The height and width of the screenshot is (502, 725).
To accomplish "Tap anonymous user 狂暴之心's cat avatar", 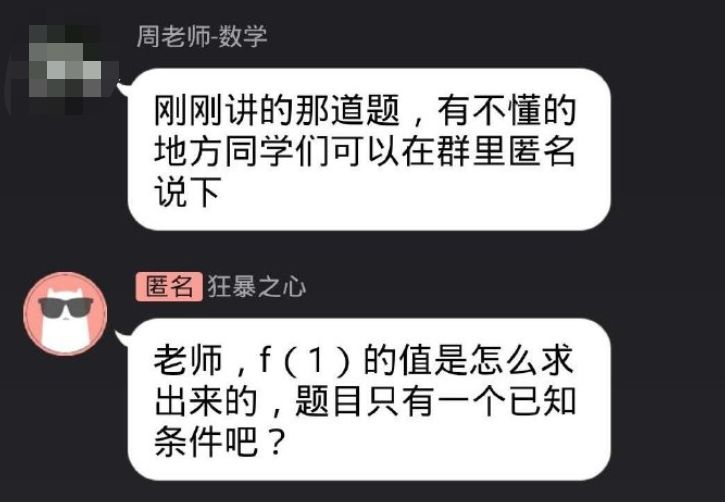I will click(67, 313).
